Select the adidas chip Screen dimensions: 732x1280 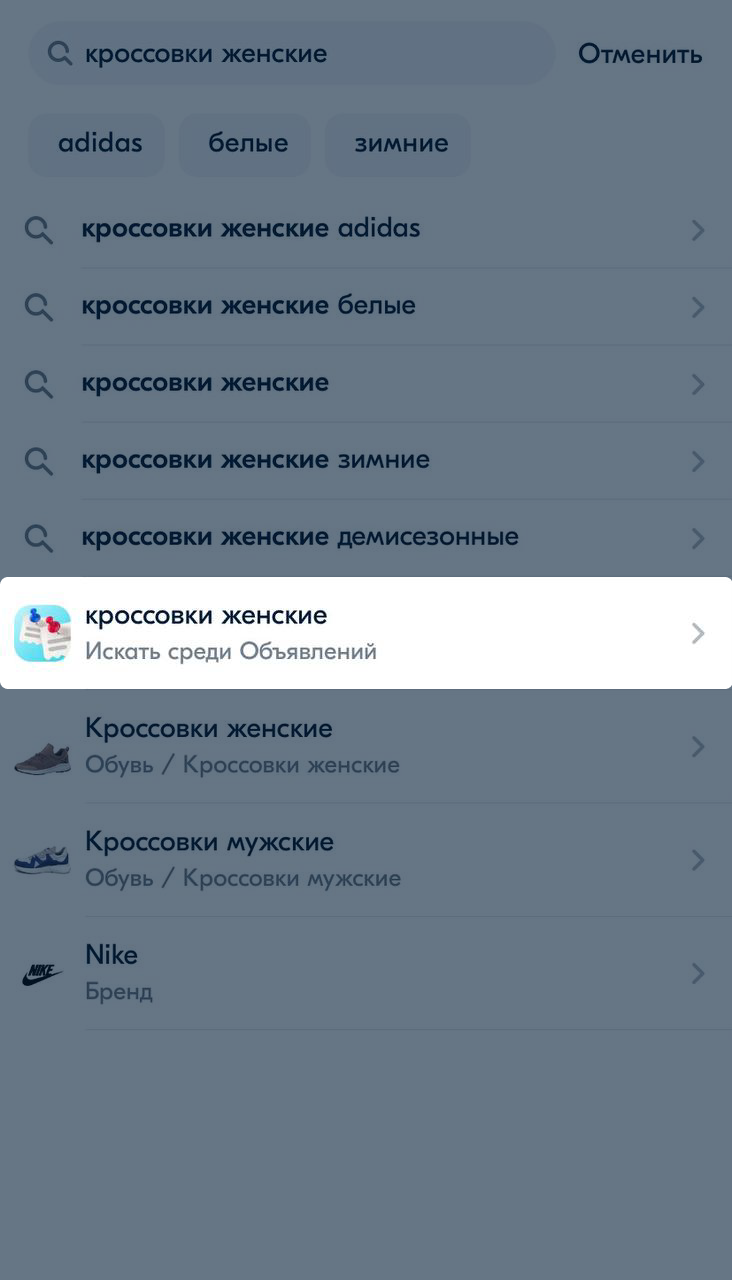(x=100, y=144)
